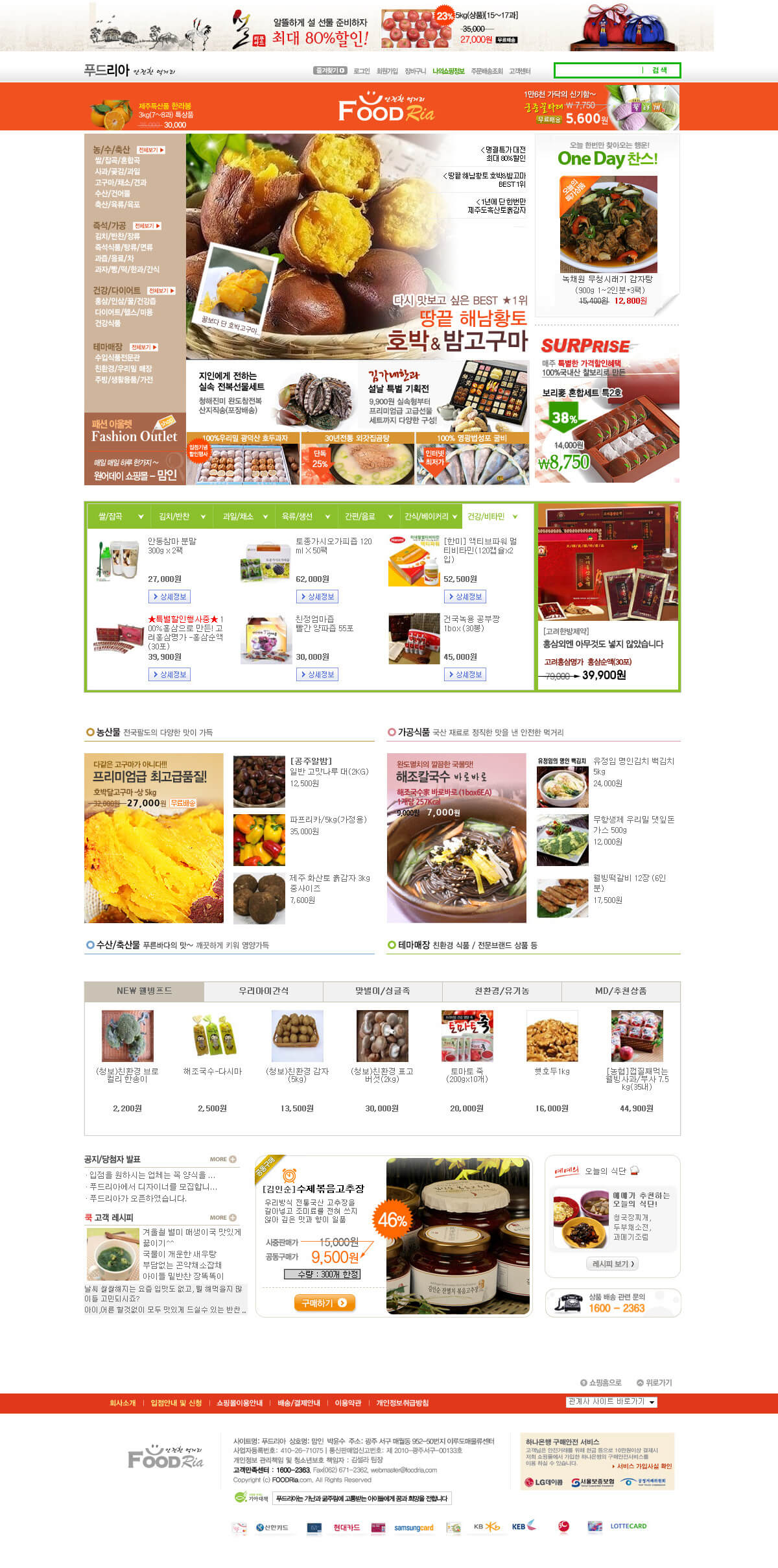778x1568 pixels.
Task: Tap the 구매하기 buy button
Action: [324, 1303]
